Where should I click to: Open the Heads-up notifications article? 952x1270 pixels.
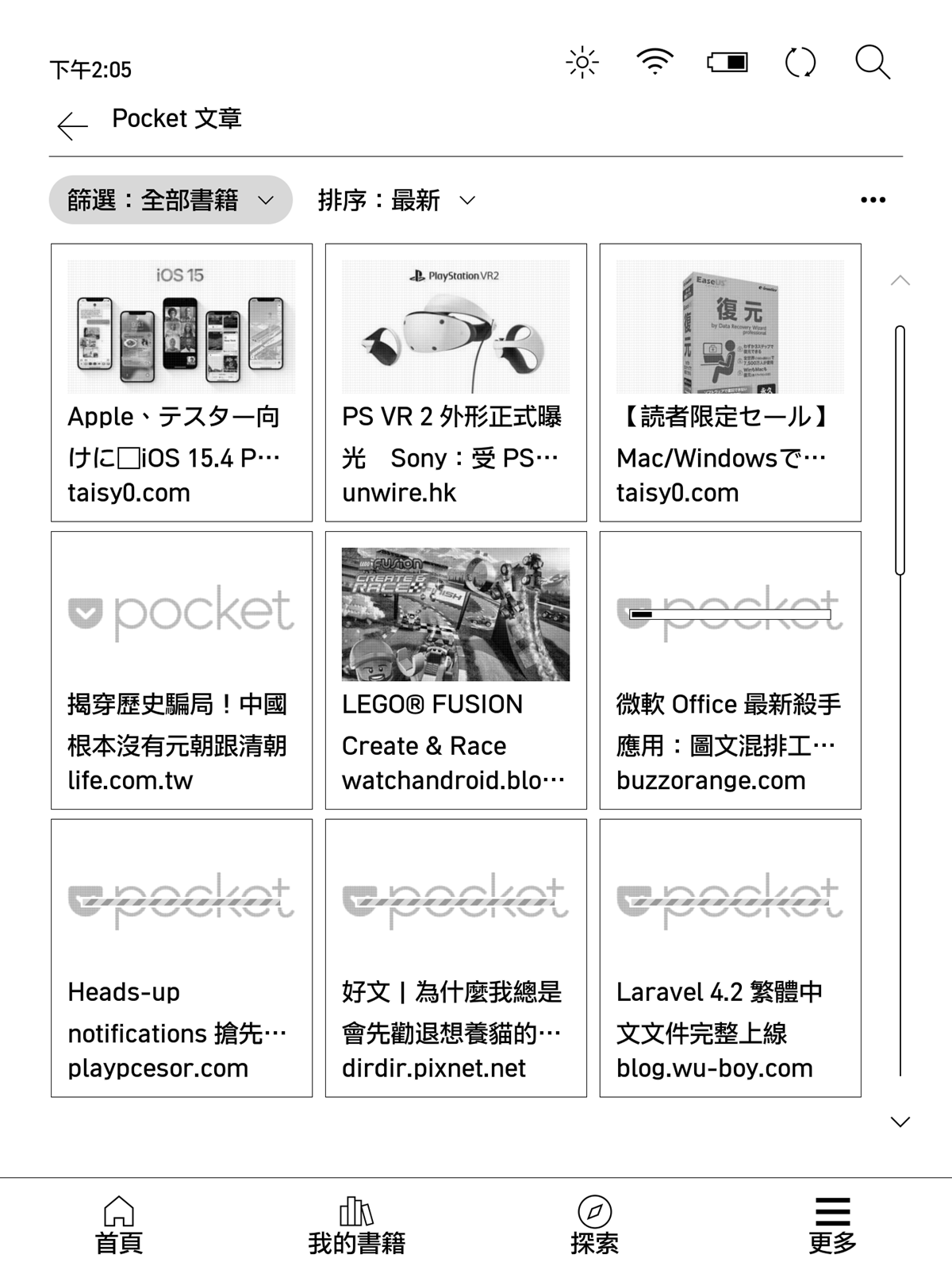point(182,958)
